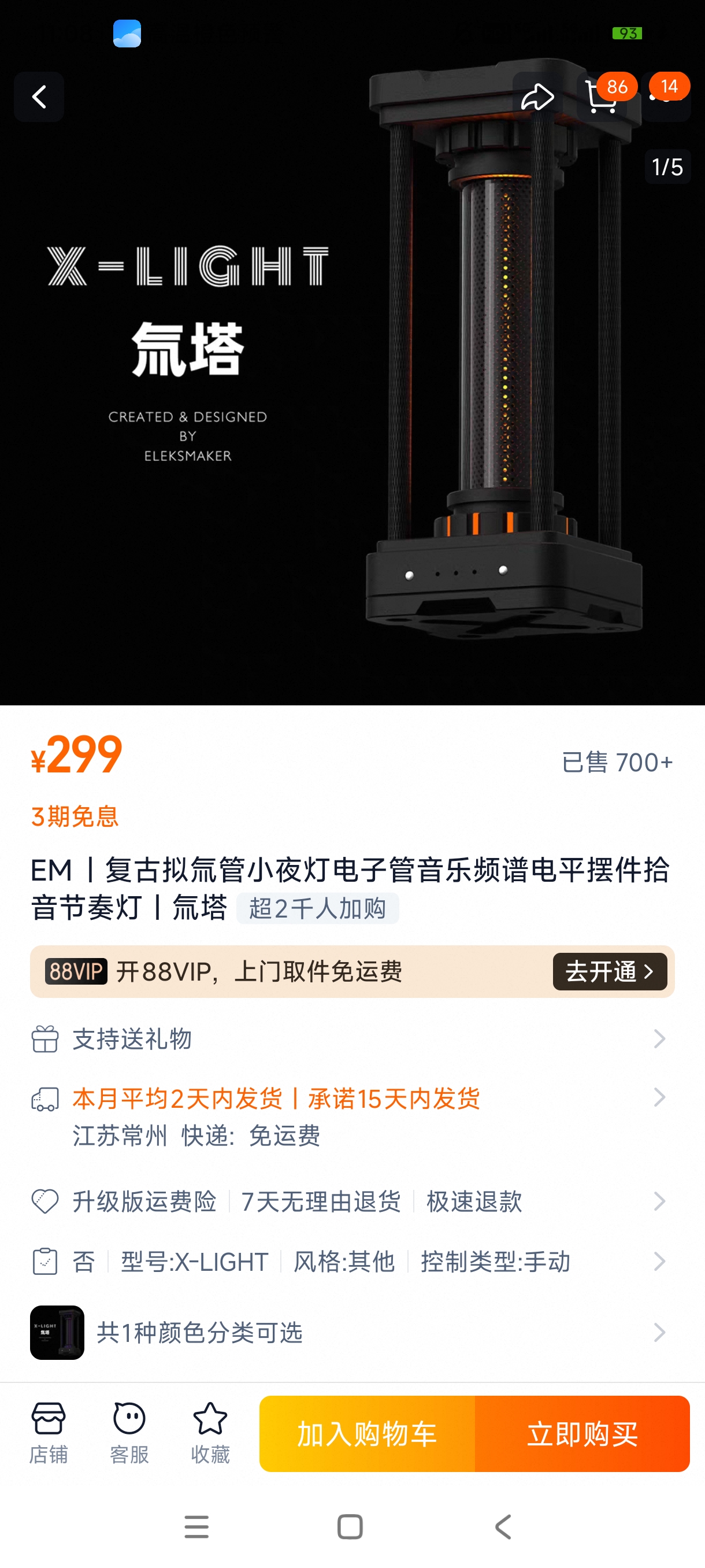Open the more options menu
This screenshot has height=1568, width=705.
pyautogui.click(x=667, y=97)
